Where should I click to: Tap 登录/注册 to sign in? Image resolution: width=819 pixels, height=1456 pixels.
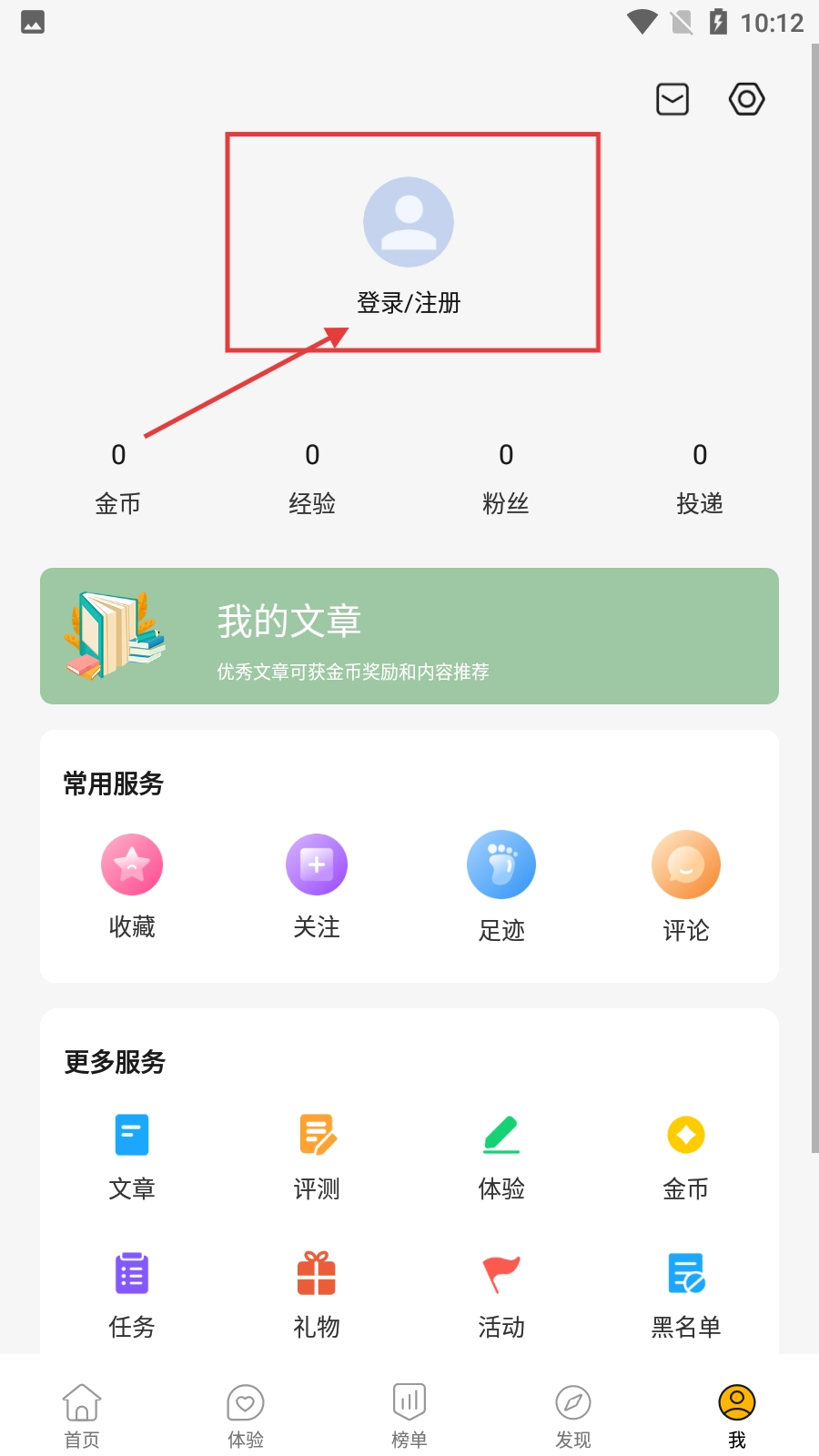409,301
